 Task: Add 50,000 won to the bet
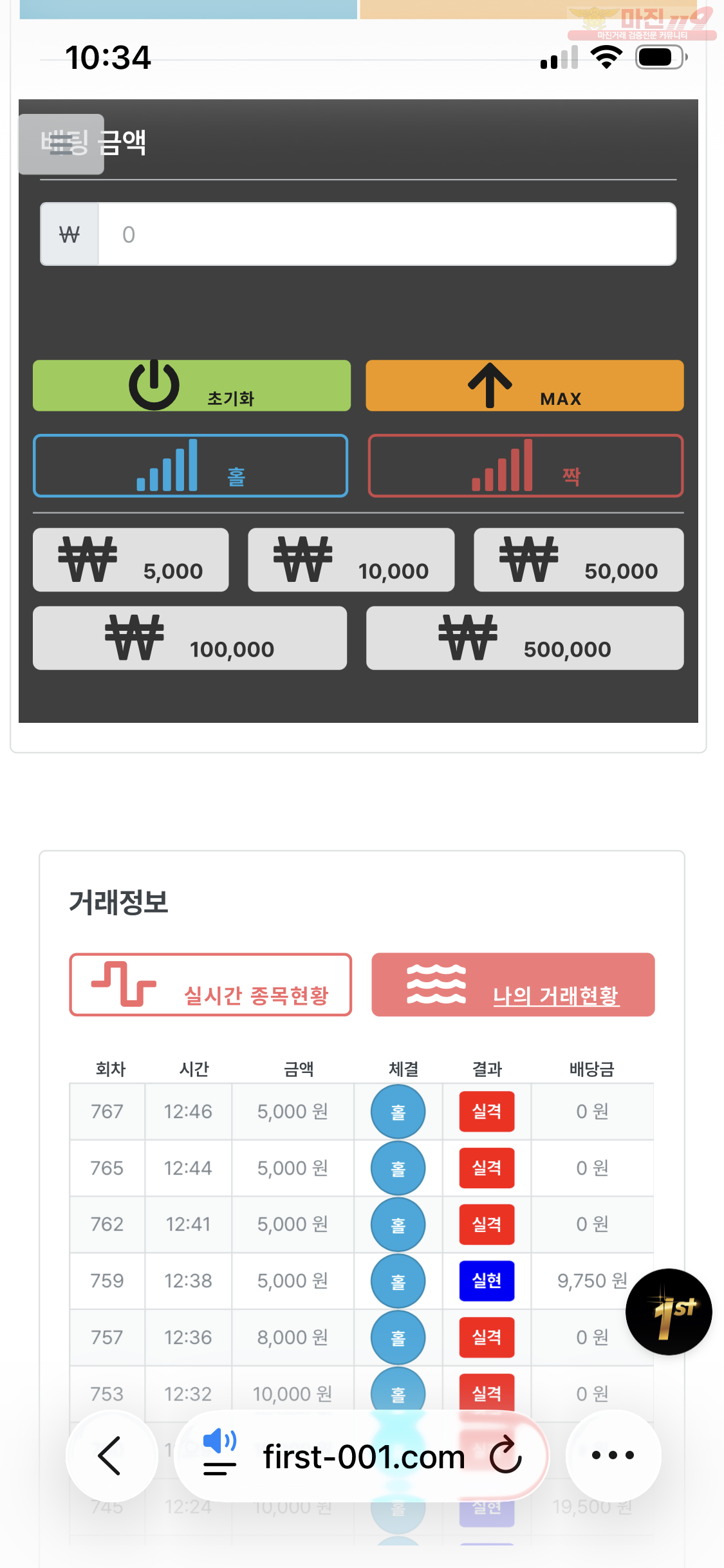579,560
